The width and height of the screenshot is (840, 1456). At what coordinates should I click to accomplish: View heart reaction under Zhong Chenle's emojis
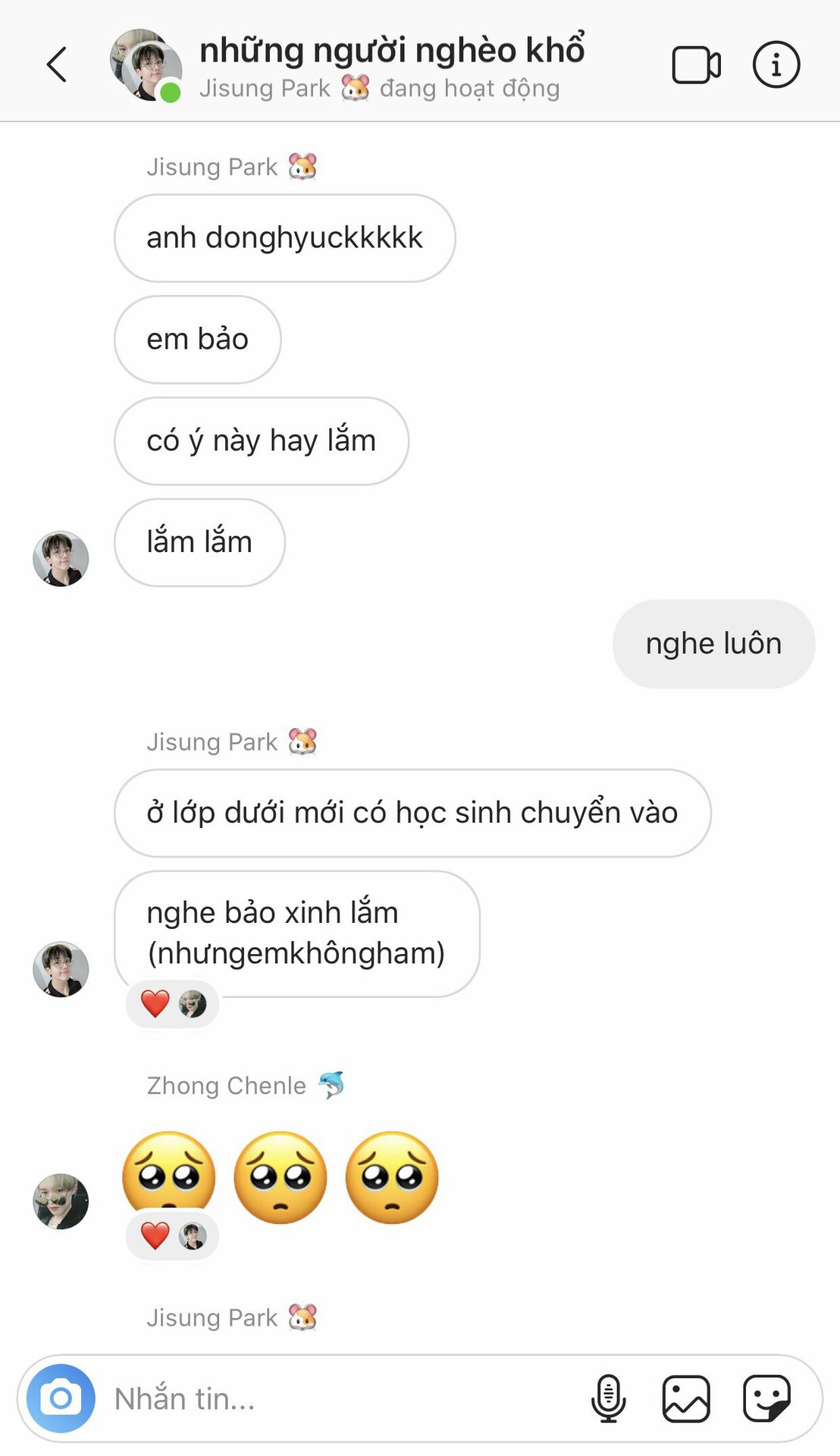(x=172, y=1236)
